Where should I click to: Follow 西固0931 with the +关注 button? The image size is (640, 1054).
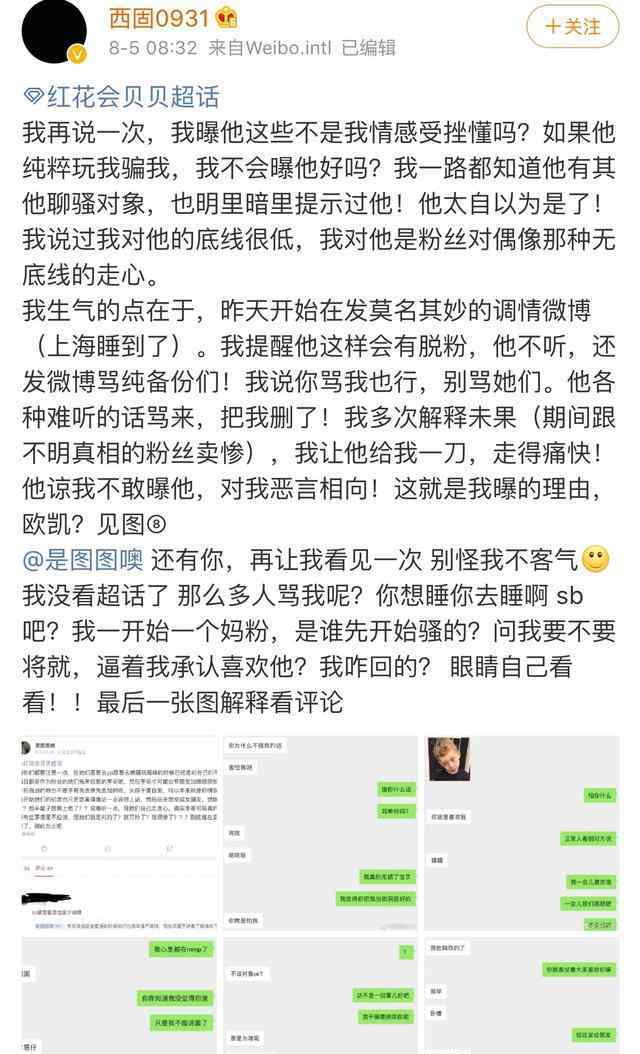point(572,27)
